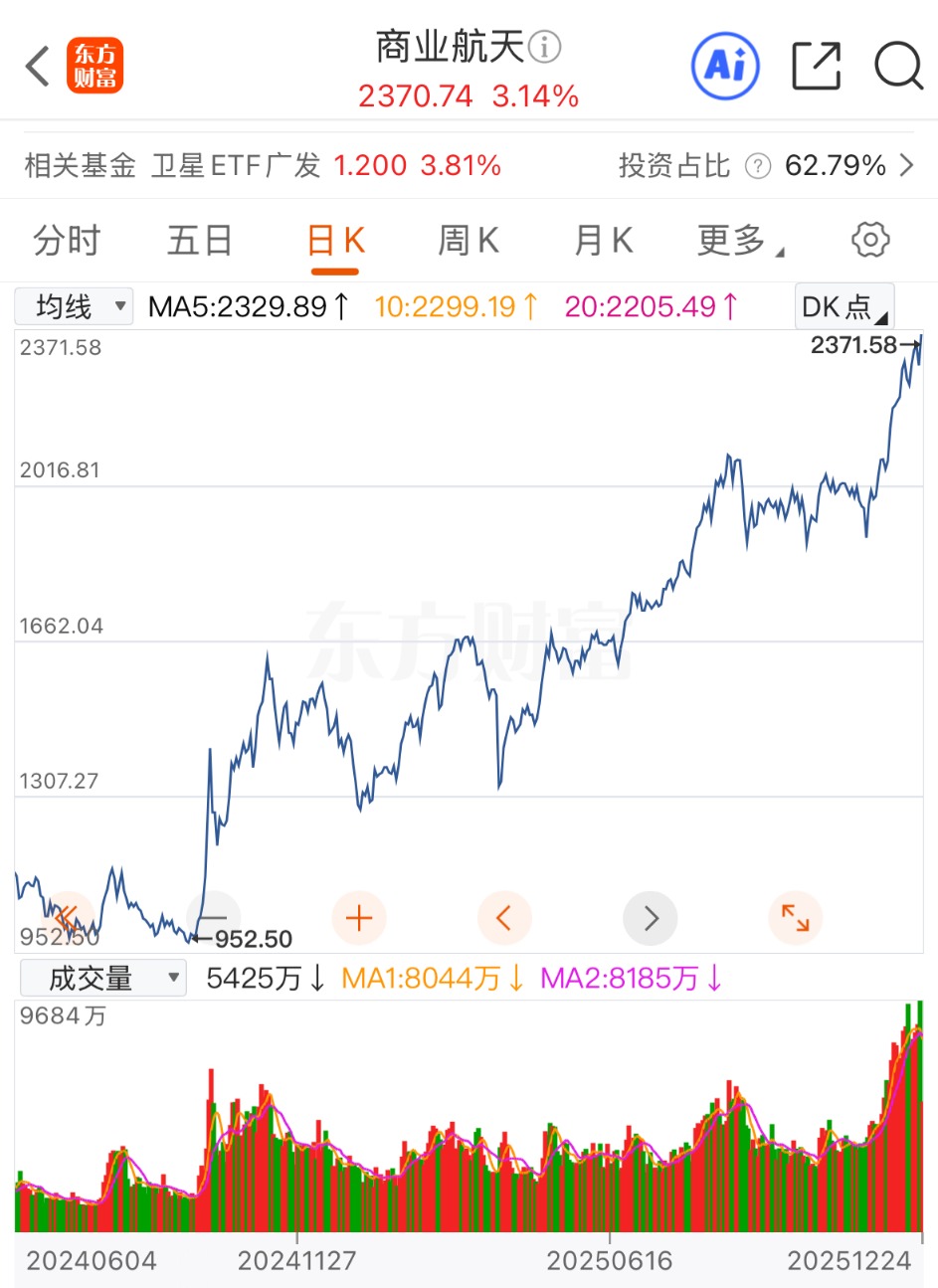Image resolution: width=938 pixels, height=1288 pixels.
Task: Open the Ai assistant icon
Action: (x=725, y=66)
